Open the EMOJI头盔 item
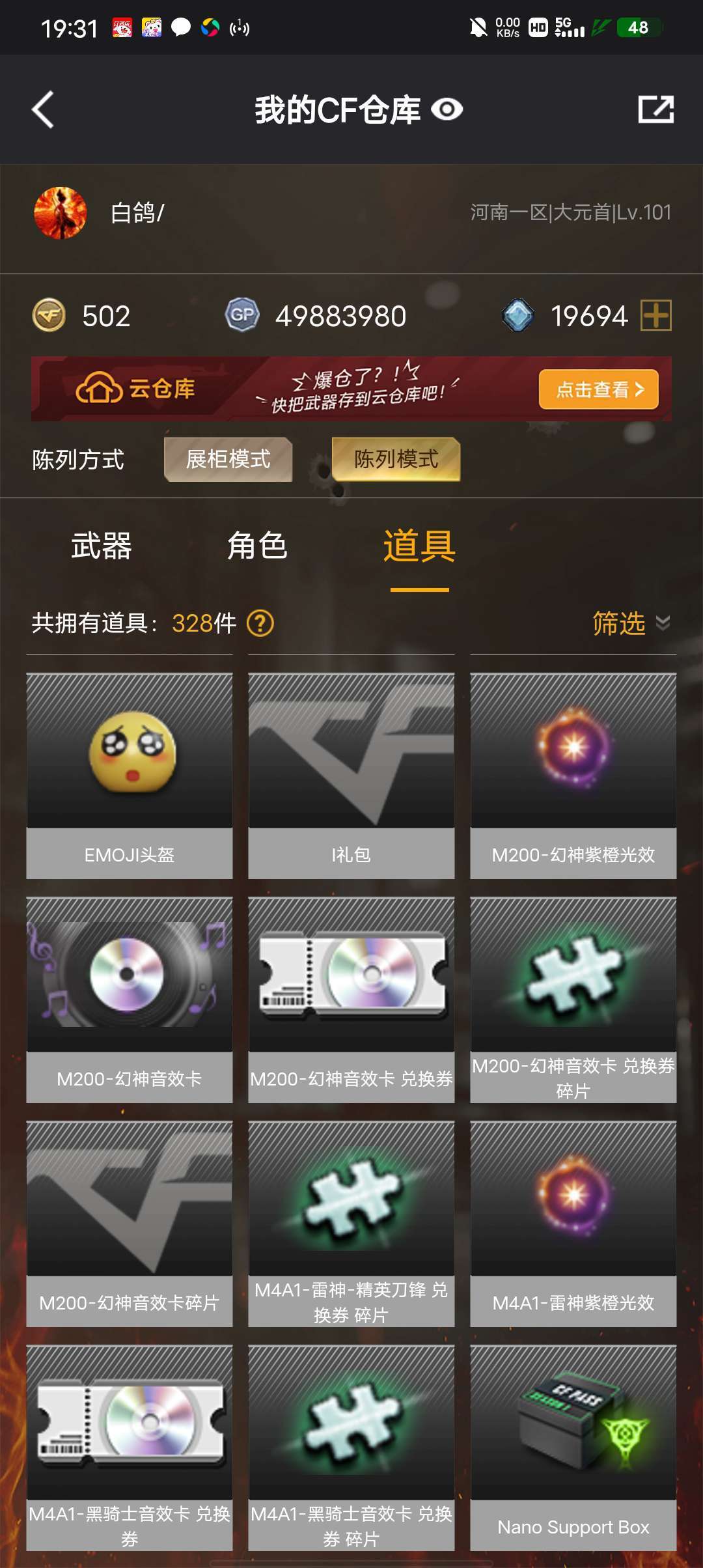 130,776
